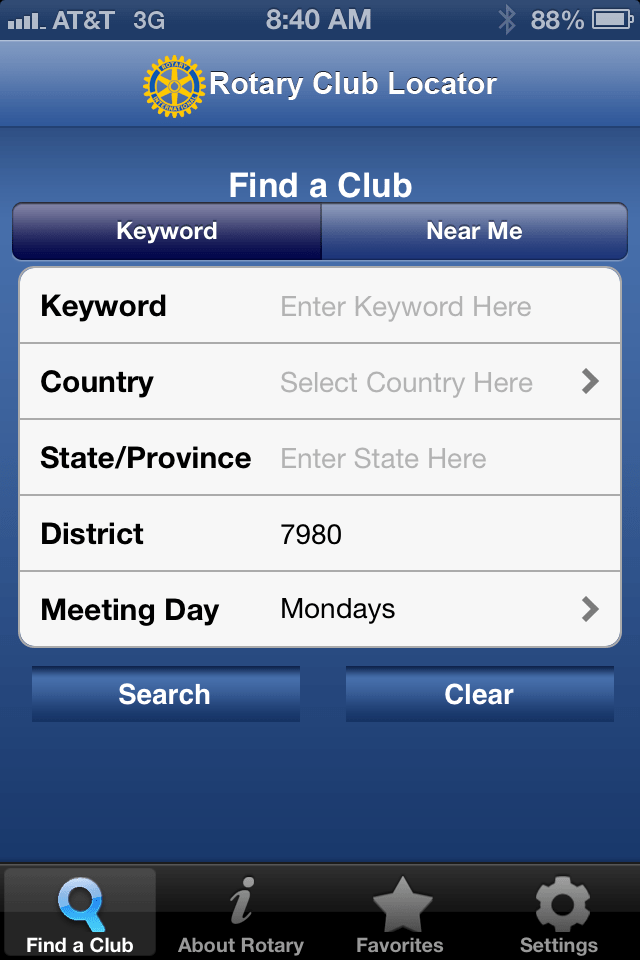Open the About Rotary tab
The width and height of the screenshot is (640, 960).
pos(240,914)
